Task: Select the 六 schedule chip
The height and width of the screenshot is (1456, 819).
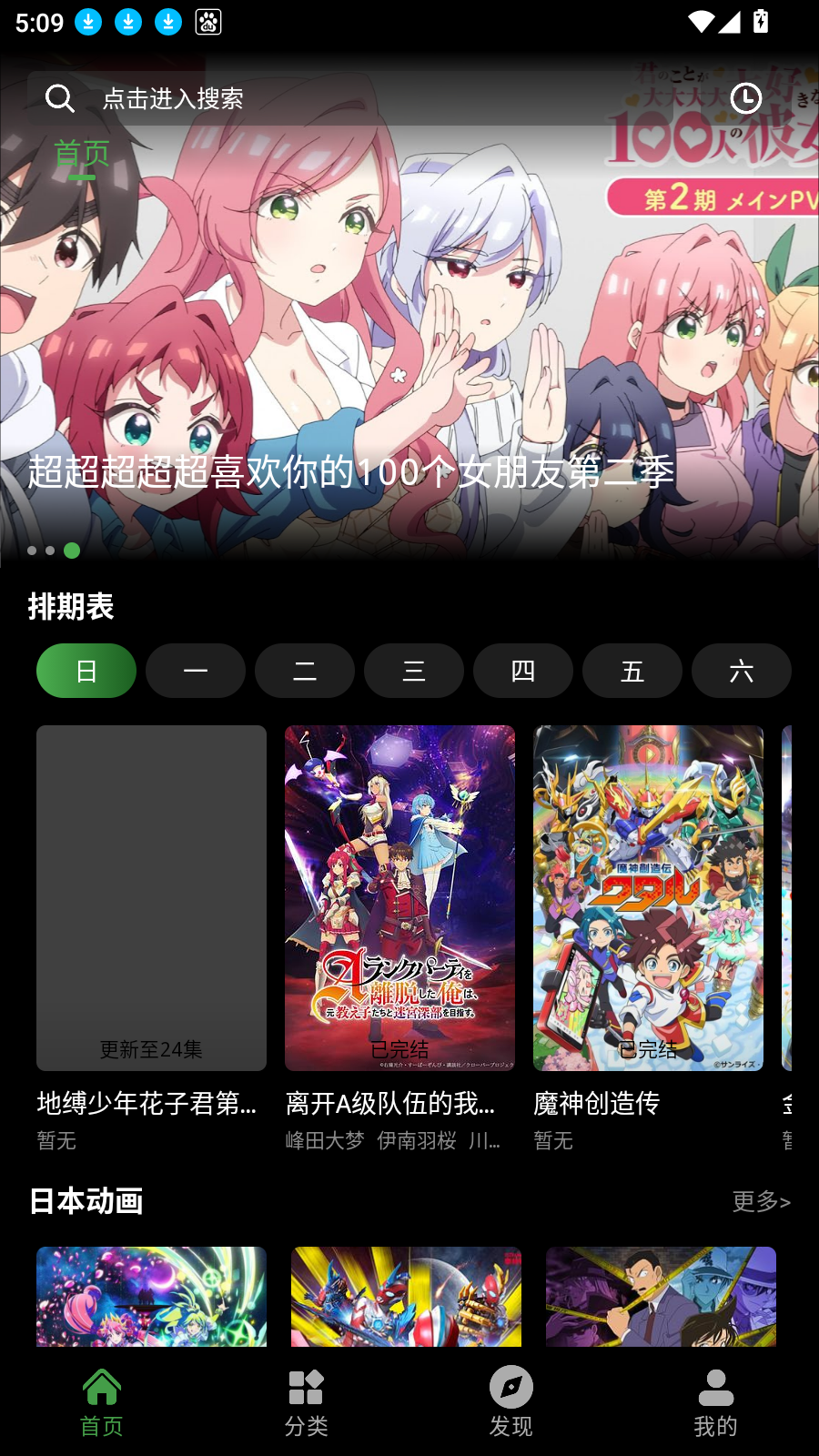Action: point(742,671)
